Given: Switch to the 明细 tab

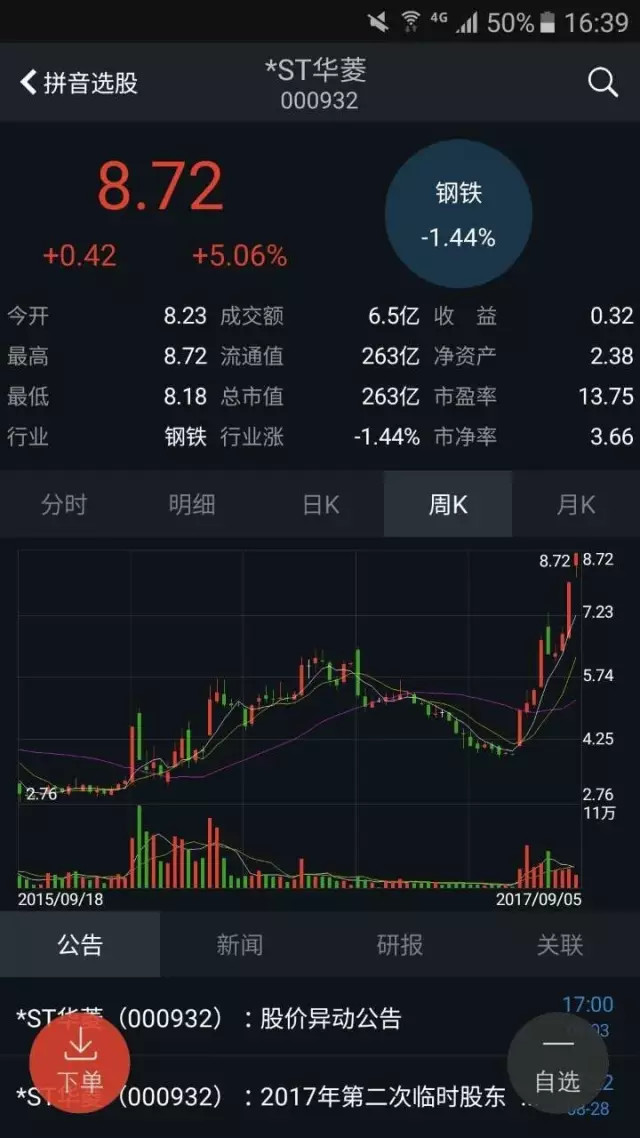Looking at the screenshot, I should point(192,504).
